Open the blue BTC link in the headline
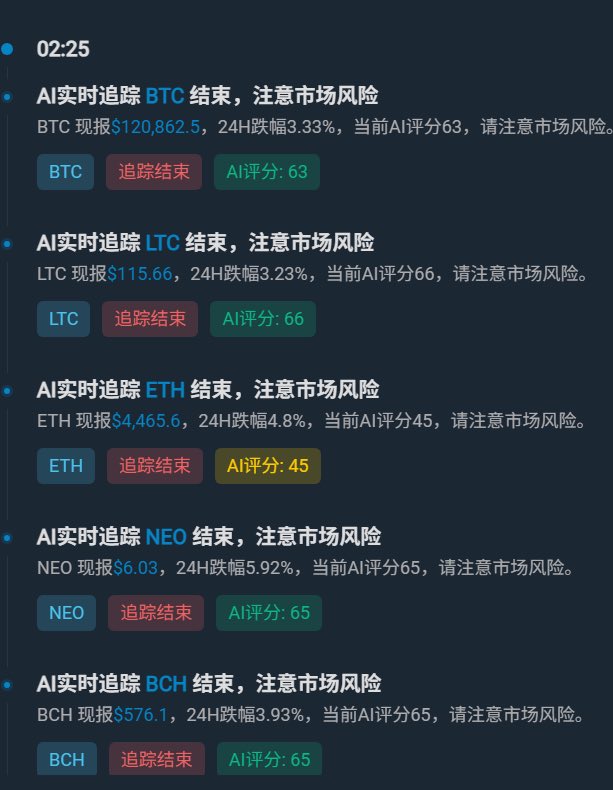This screenshot has height=790, width=613. 165,96
